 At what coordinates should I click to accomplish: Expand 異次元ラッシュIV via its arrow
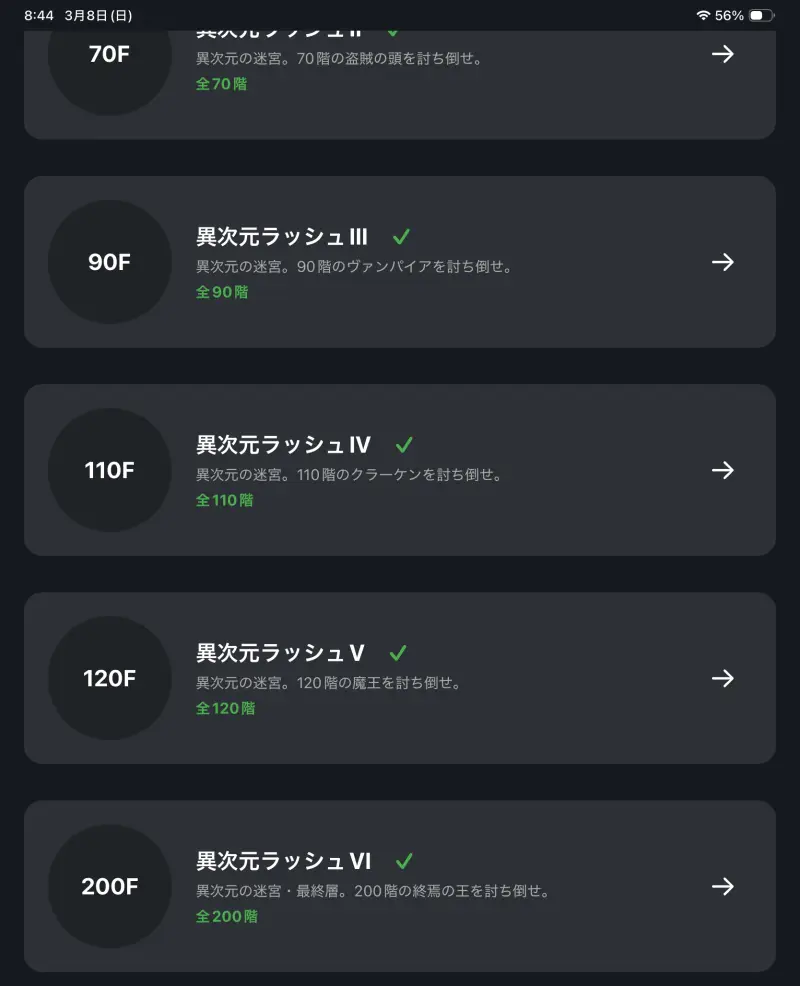(x=722, y=470)
